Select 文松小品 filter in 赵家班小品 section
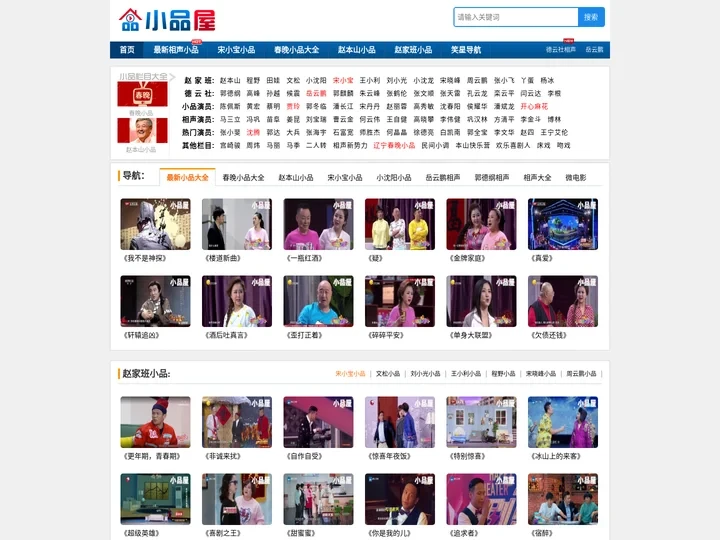The width and height of the screenshot is (720, 540). [x=388, y=373]
